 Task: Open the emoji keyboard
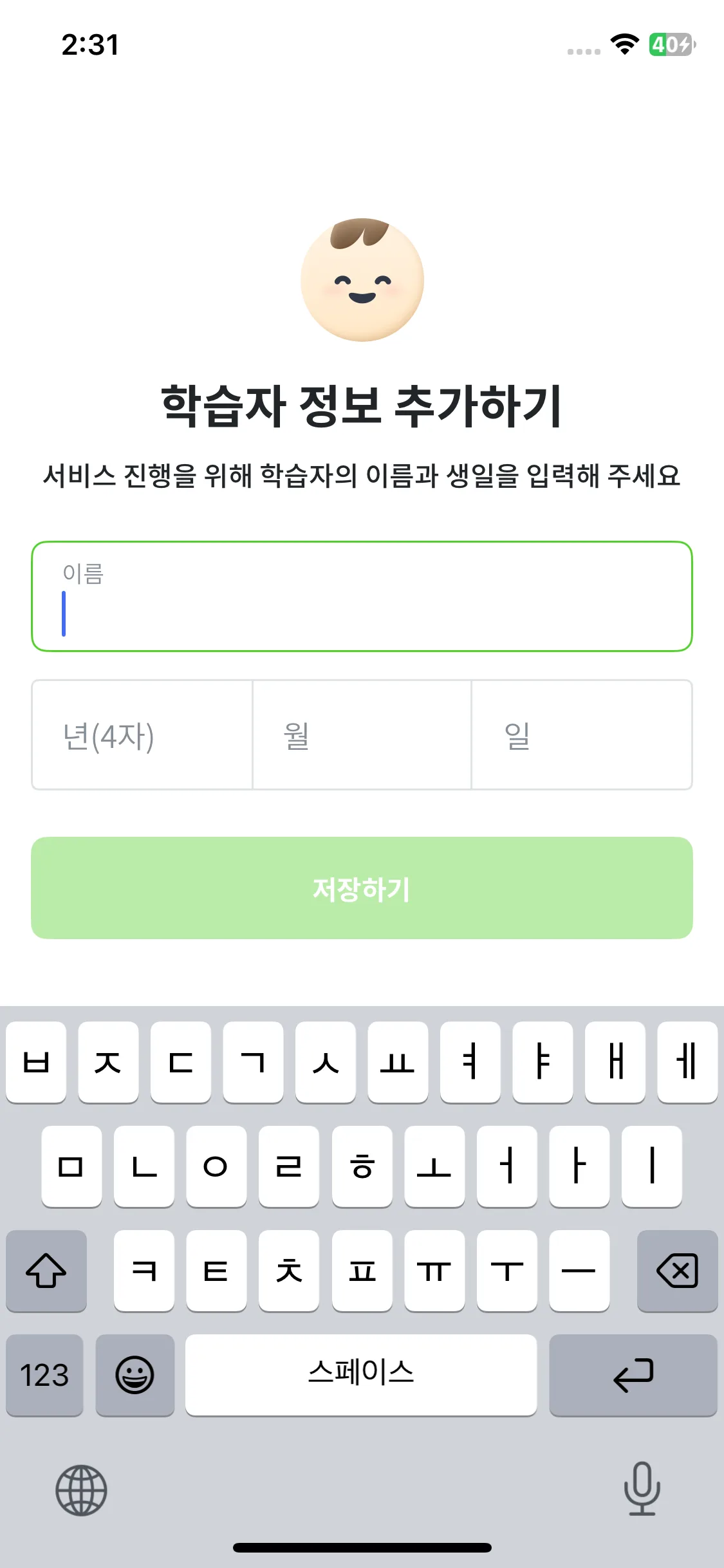tap(135, 1376)
